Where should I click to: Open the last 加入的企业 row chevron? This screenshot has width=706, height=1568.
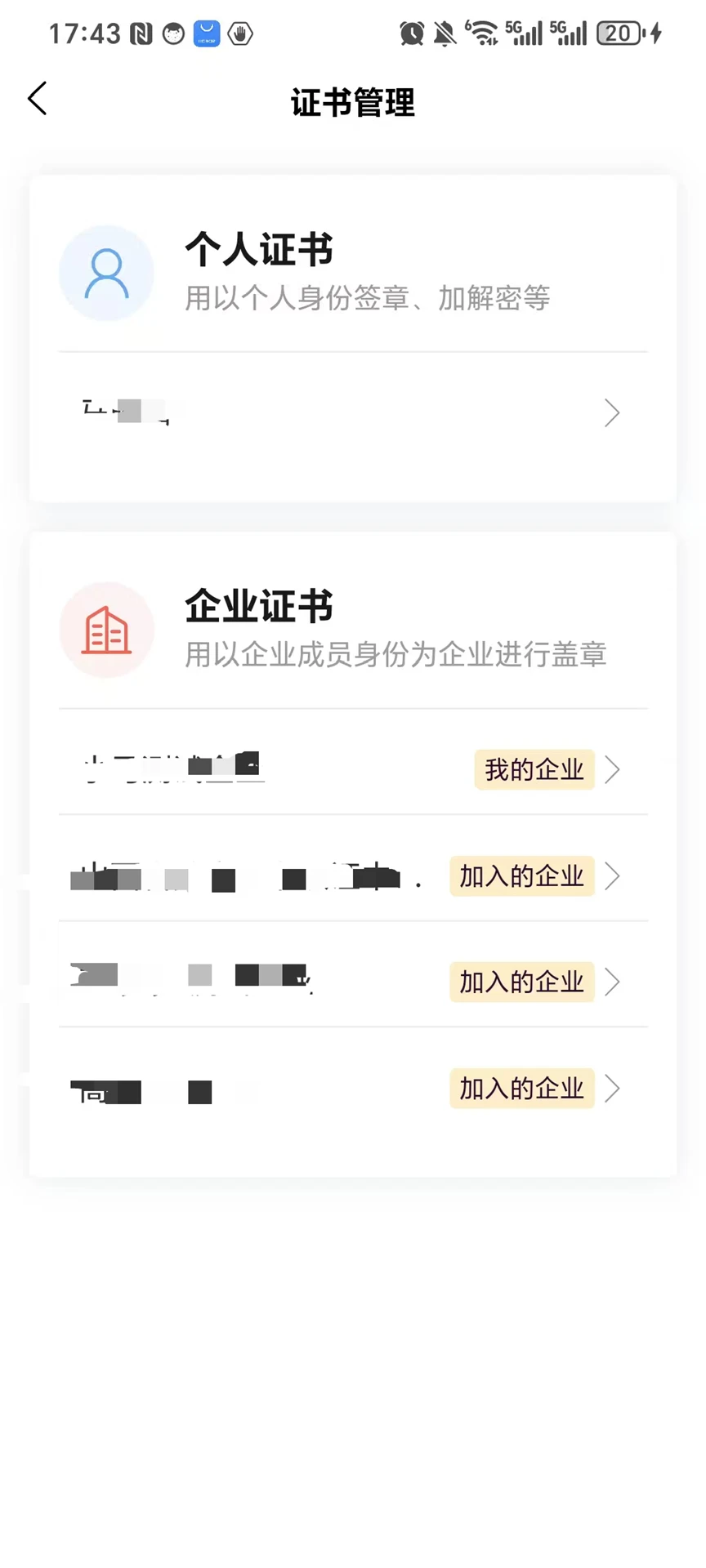coord(611,1089)
